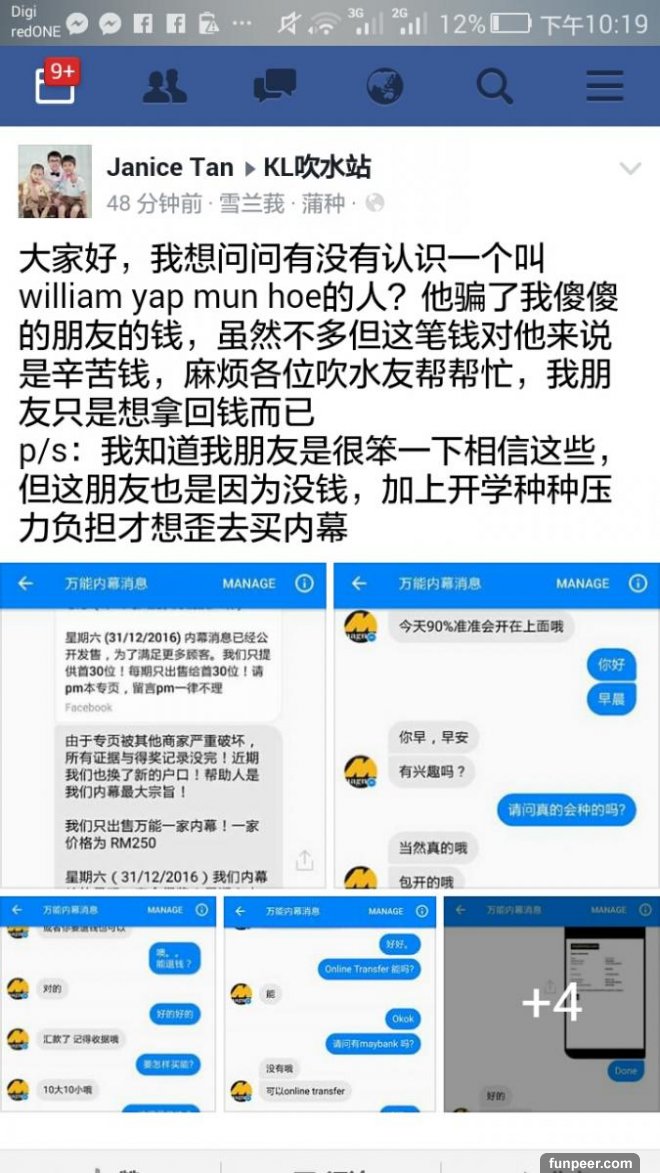View the +4 more photos tile
This screenshot has height=1173, width=660.
pyautogui.click(x=552, y=1004)
